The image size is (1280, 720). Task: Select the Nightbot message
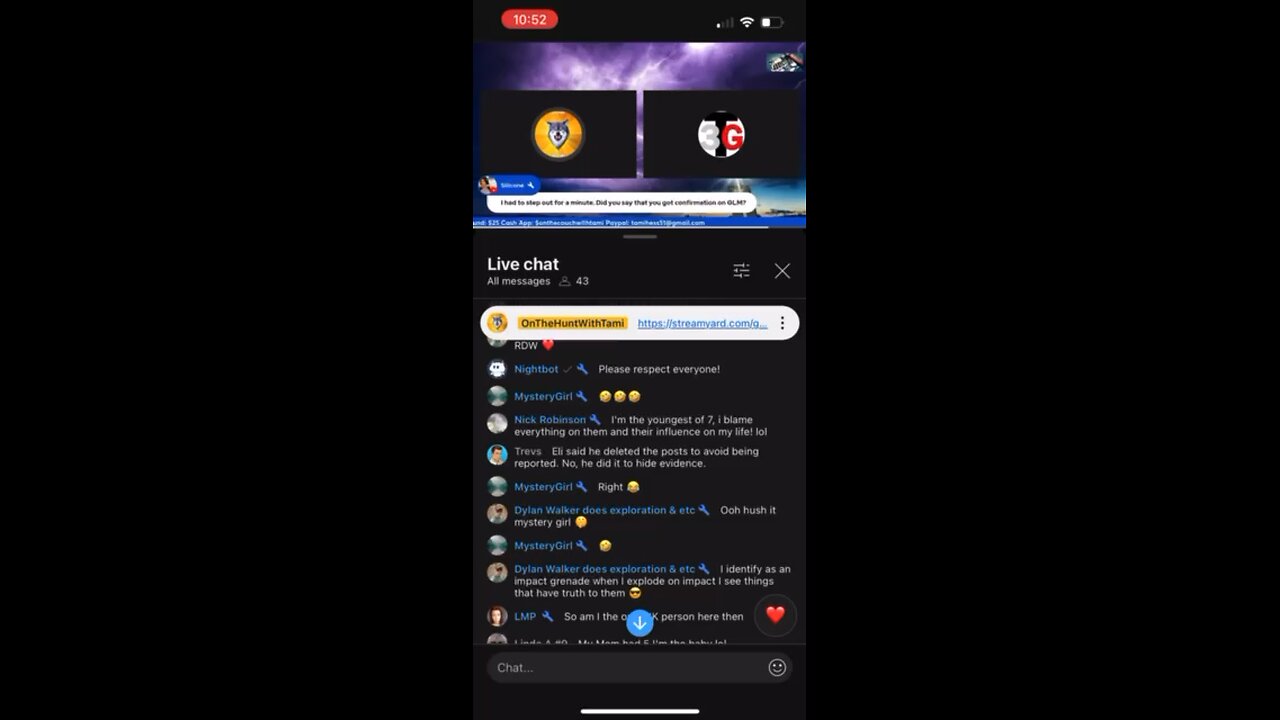pos(640,369)
